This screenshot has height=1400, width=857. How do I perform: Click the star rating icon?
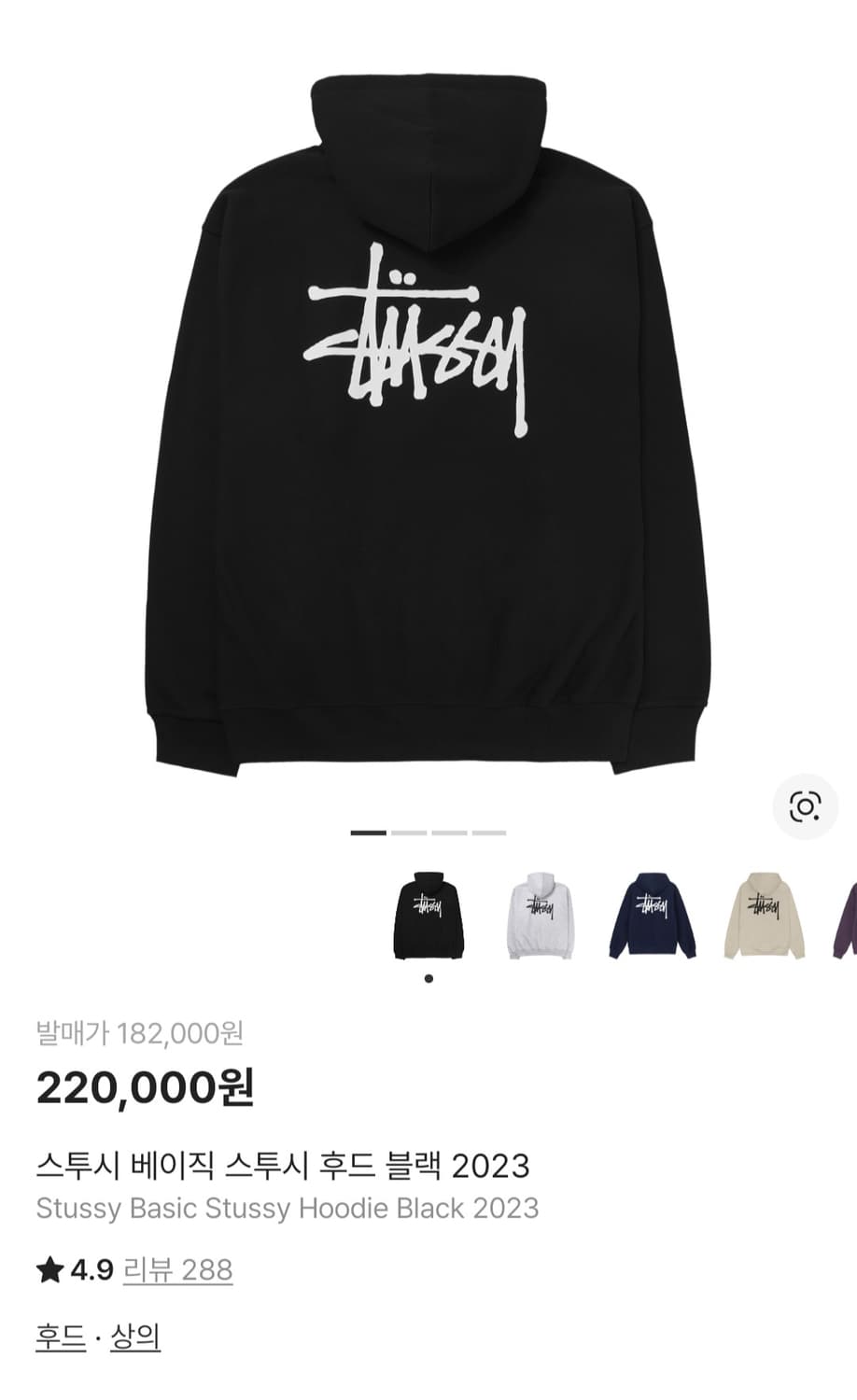click(x=49, y=1269)
